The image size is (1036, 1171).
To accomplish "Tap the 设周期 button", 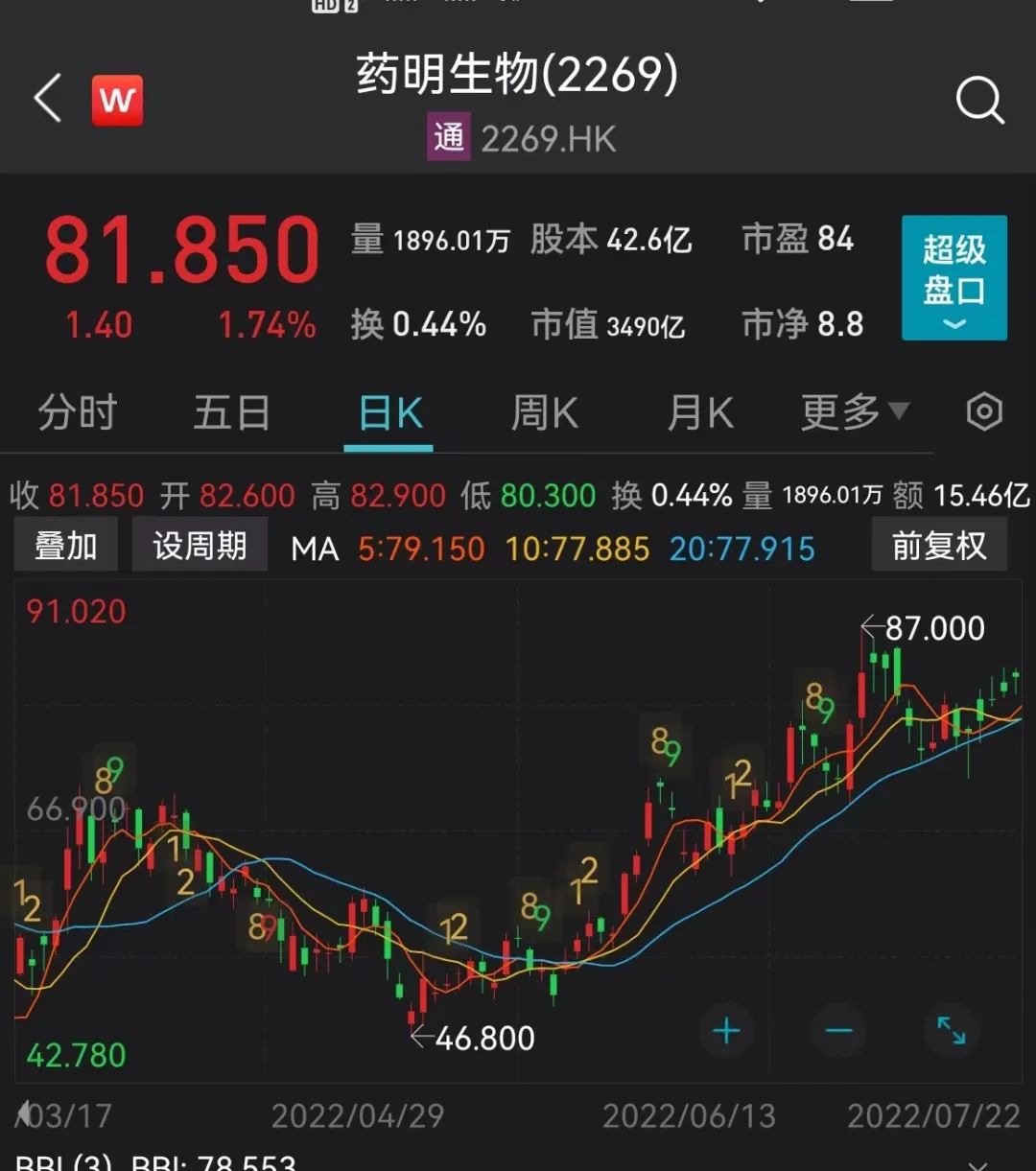I will click(x=200, y=546).
